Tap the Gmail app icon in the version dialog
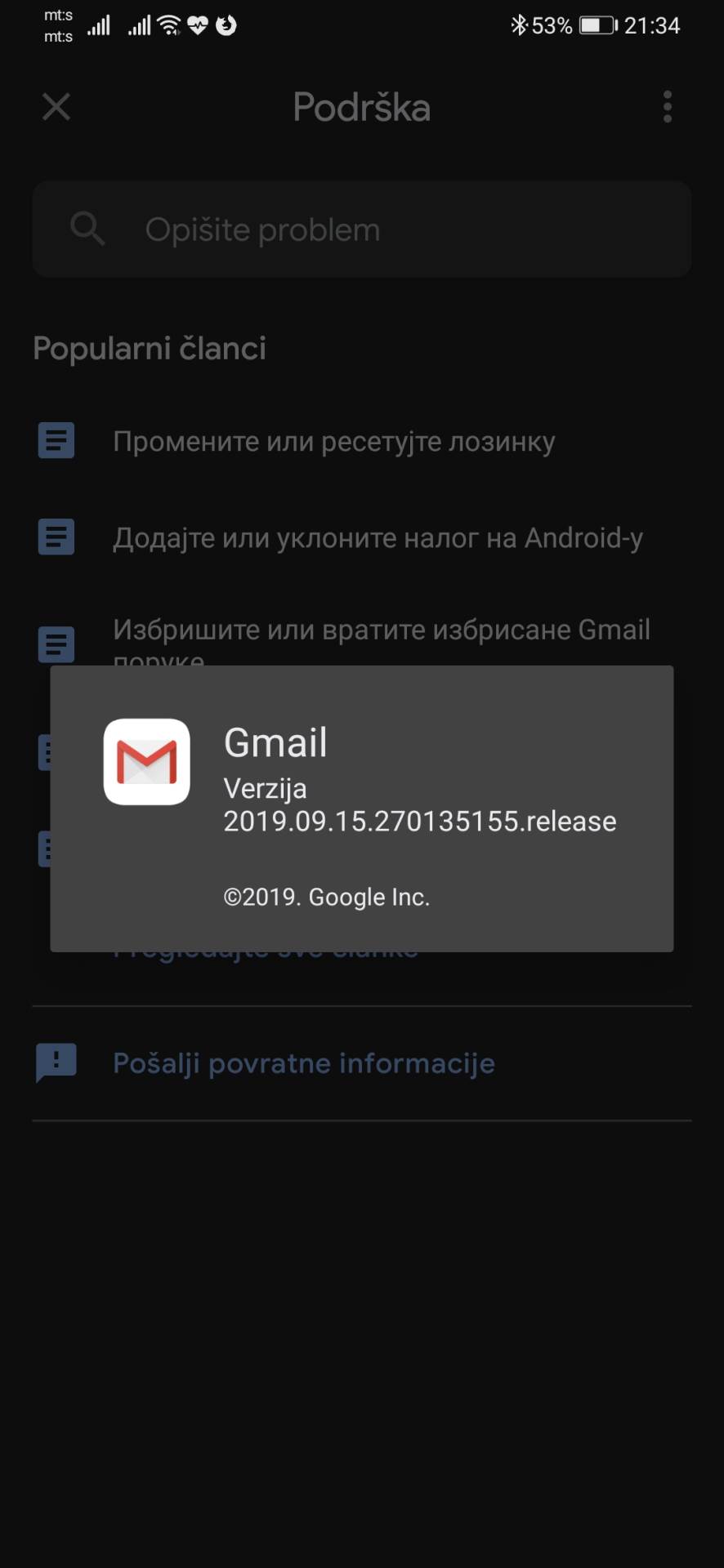The height and width of the screenshot is (1568, 724). click(147, 761)
